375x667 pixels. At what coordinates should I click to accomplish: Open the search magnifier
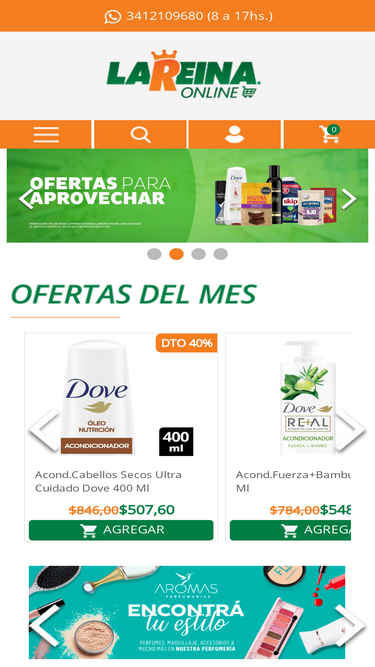pyautogui.click(x=140, y=134)
